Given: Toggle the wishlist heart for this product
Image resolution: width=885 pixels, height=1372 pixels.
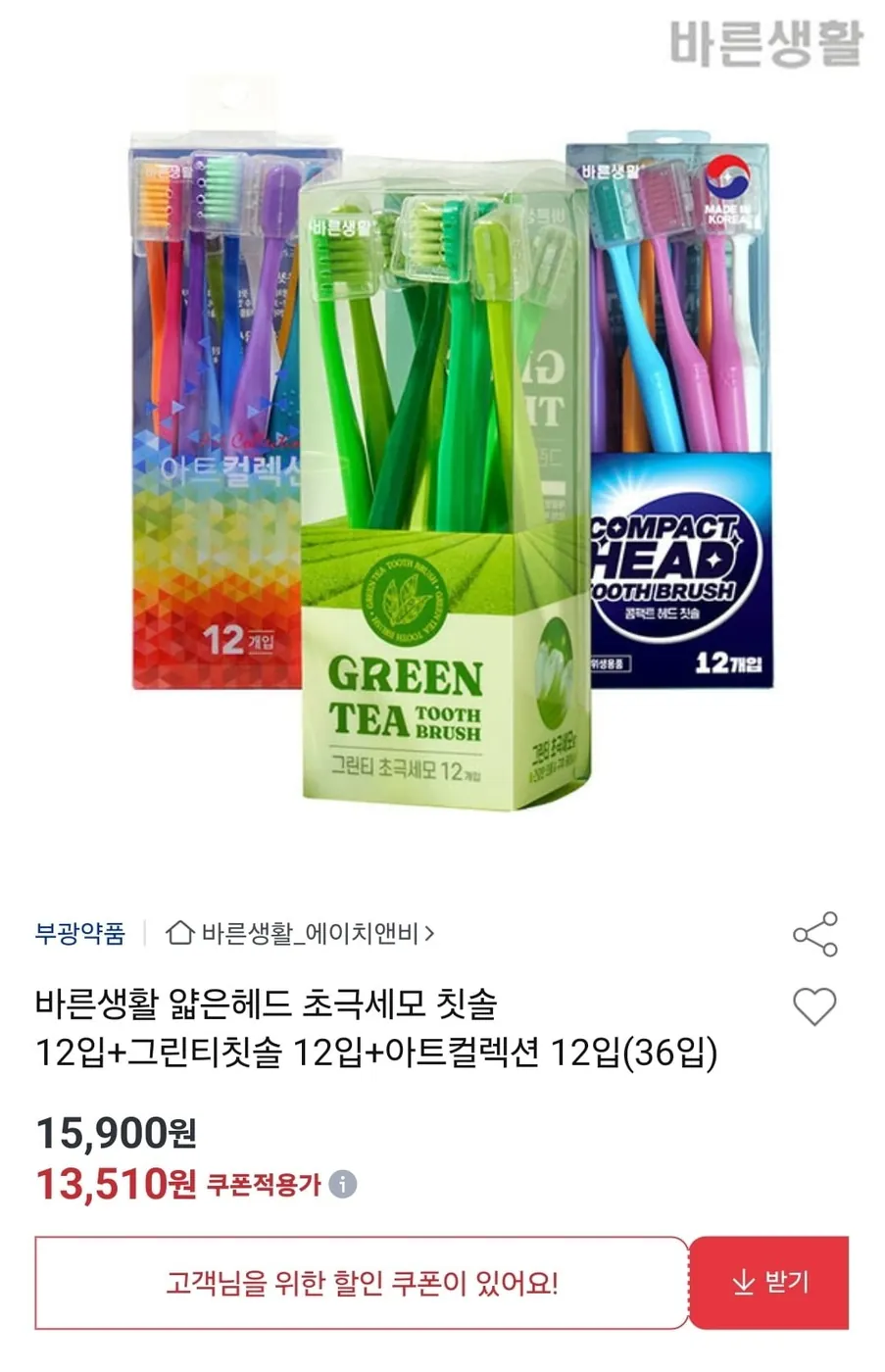Looking at the screenshot, I should coord(815,1007).
